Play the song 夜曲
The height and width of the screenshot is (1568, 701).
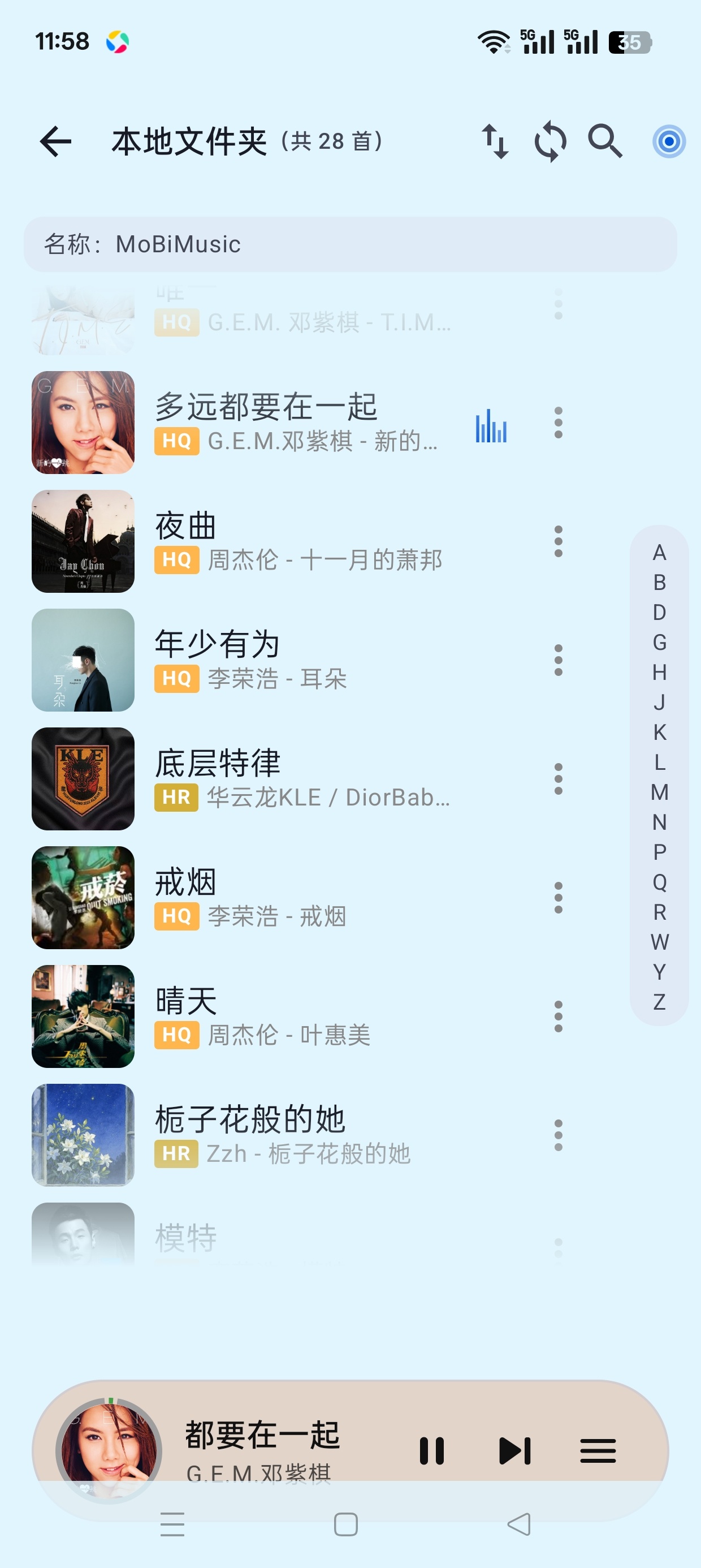coord(298,541)
